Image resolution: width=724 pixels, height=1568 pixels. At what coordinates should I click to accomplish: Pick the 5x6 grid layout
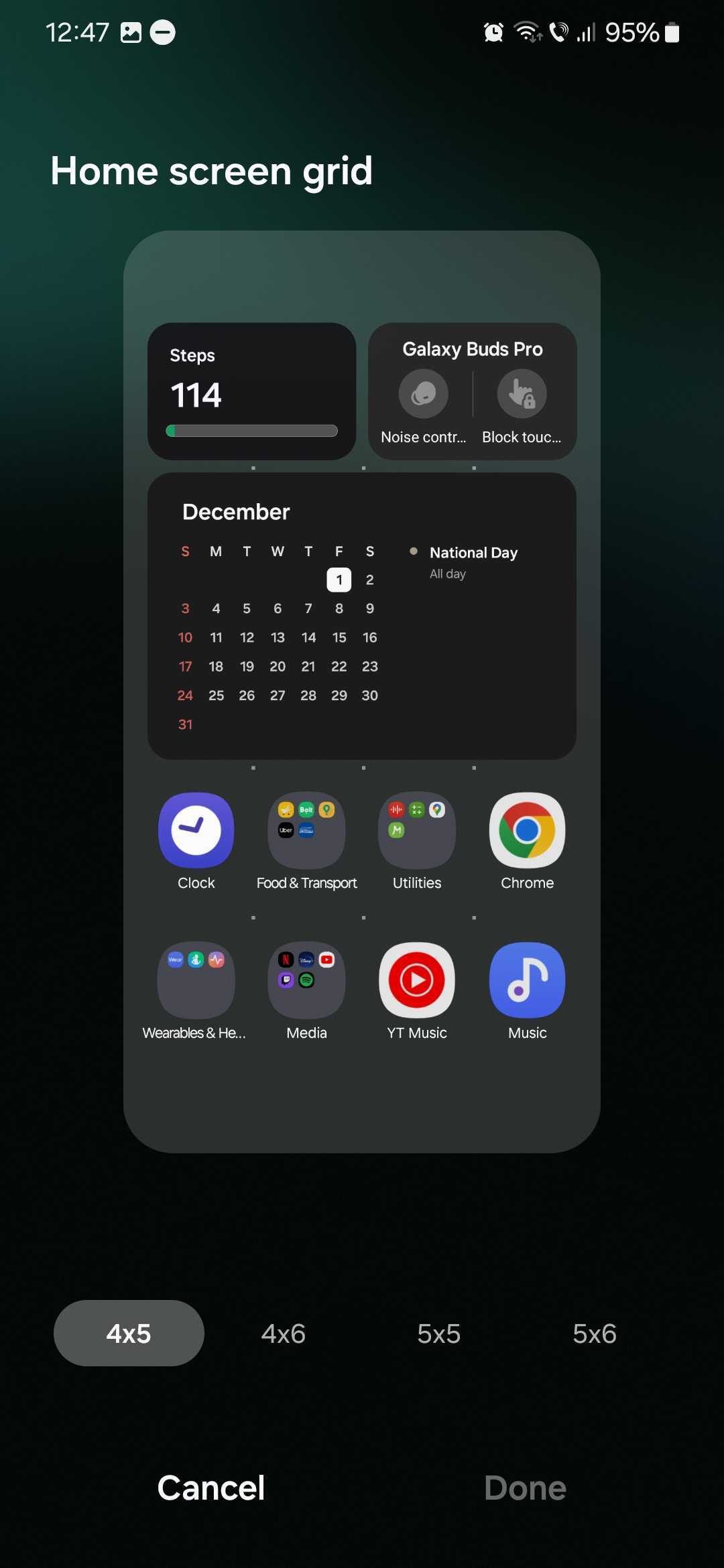(595, 1333)
